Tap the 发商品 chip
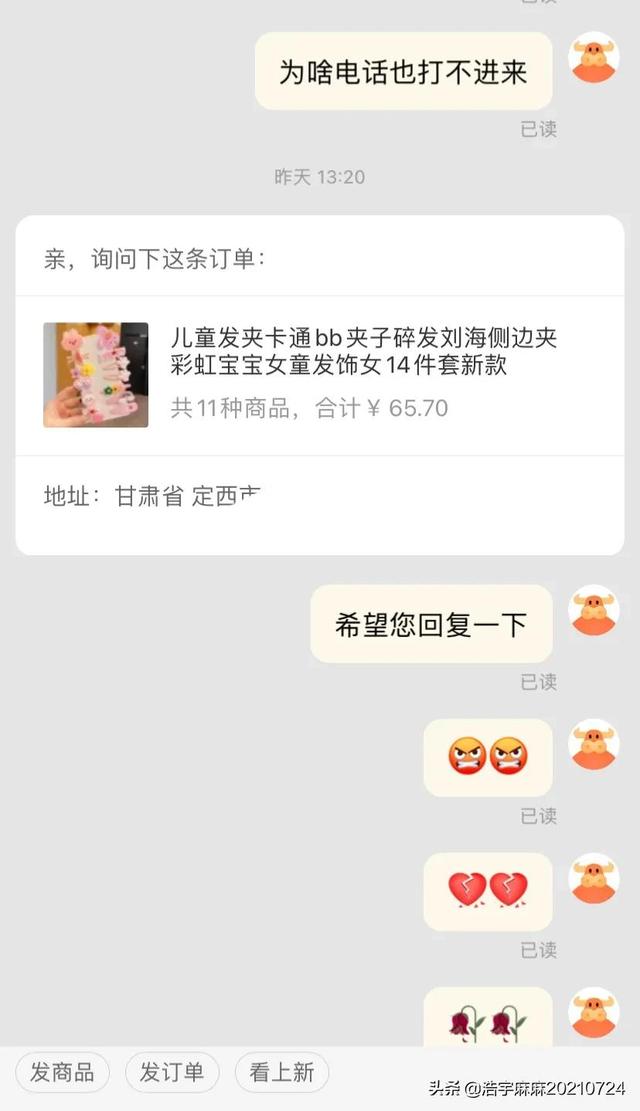 pos(62,1072)
